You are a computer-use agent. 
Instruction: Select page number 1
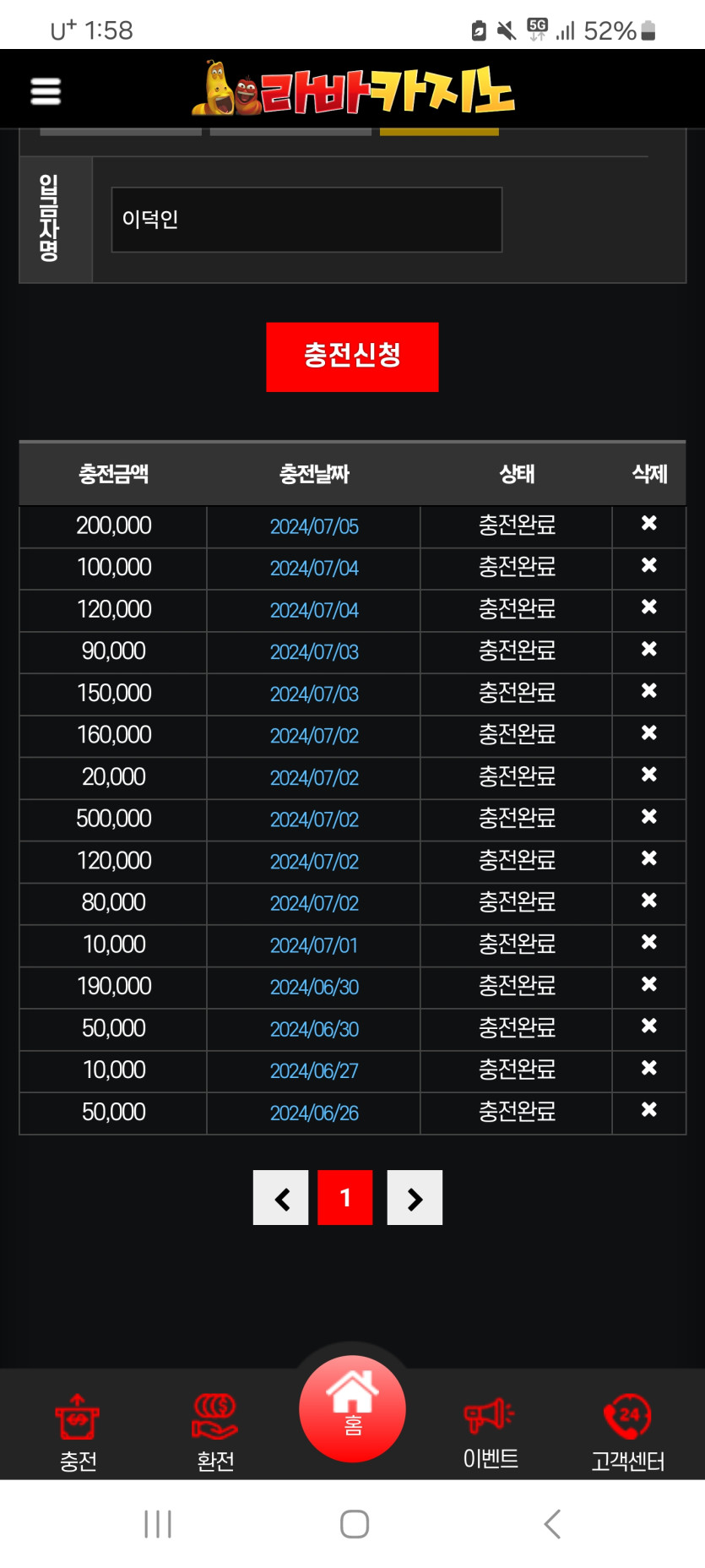[345, 1198]
